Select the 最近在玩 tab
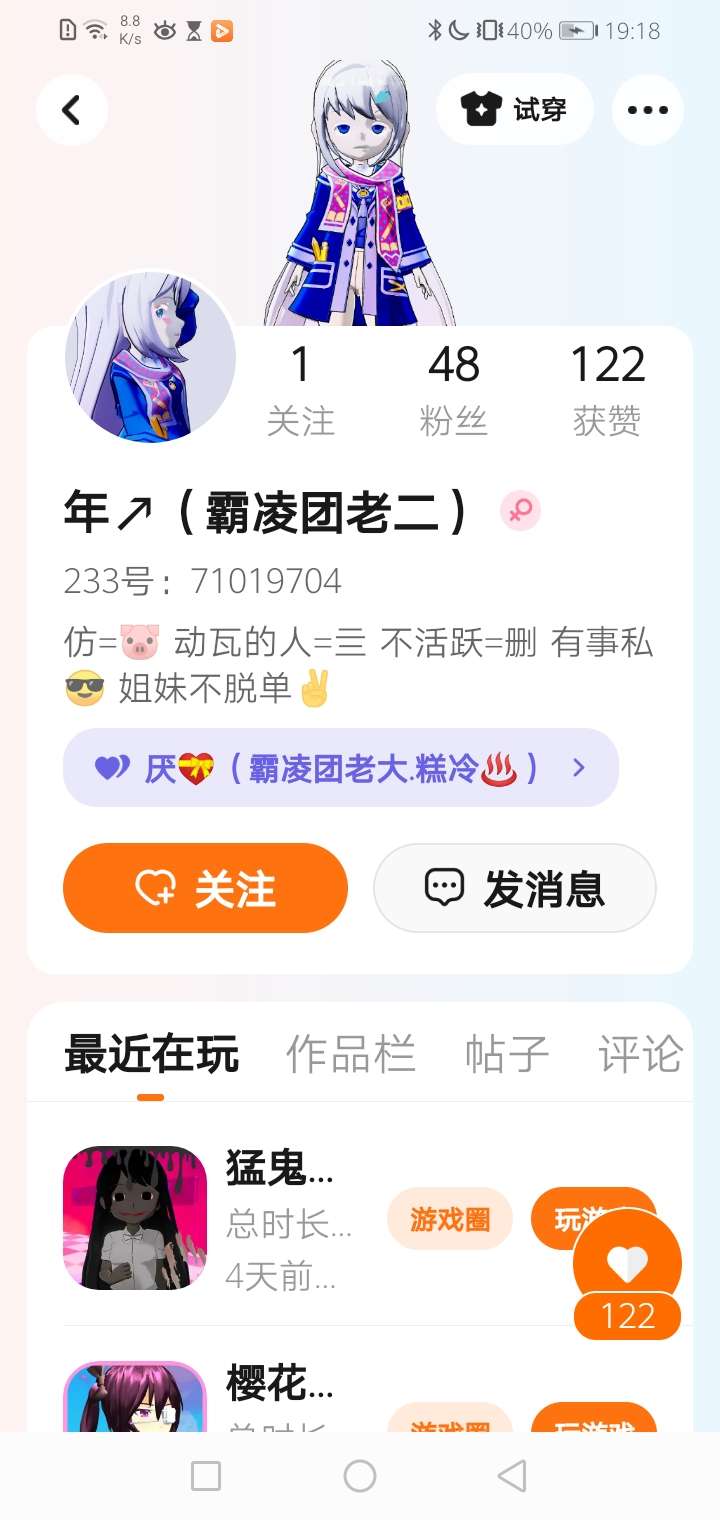720x1520 pixels. [x=151, y=1054]
